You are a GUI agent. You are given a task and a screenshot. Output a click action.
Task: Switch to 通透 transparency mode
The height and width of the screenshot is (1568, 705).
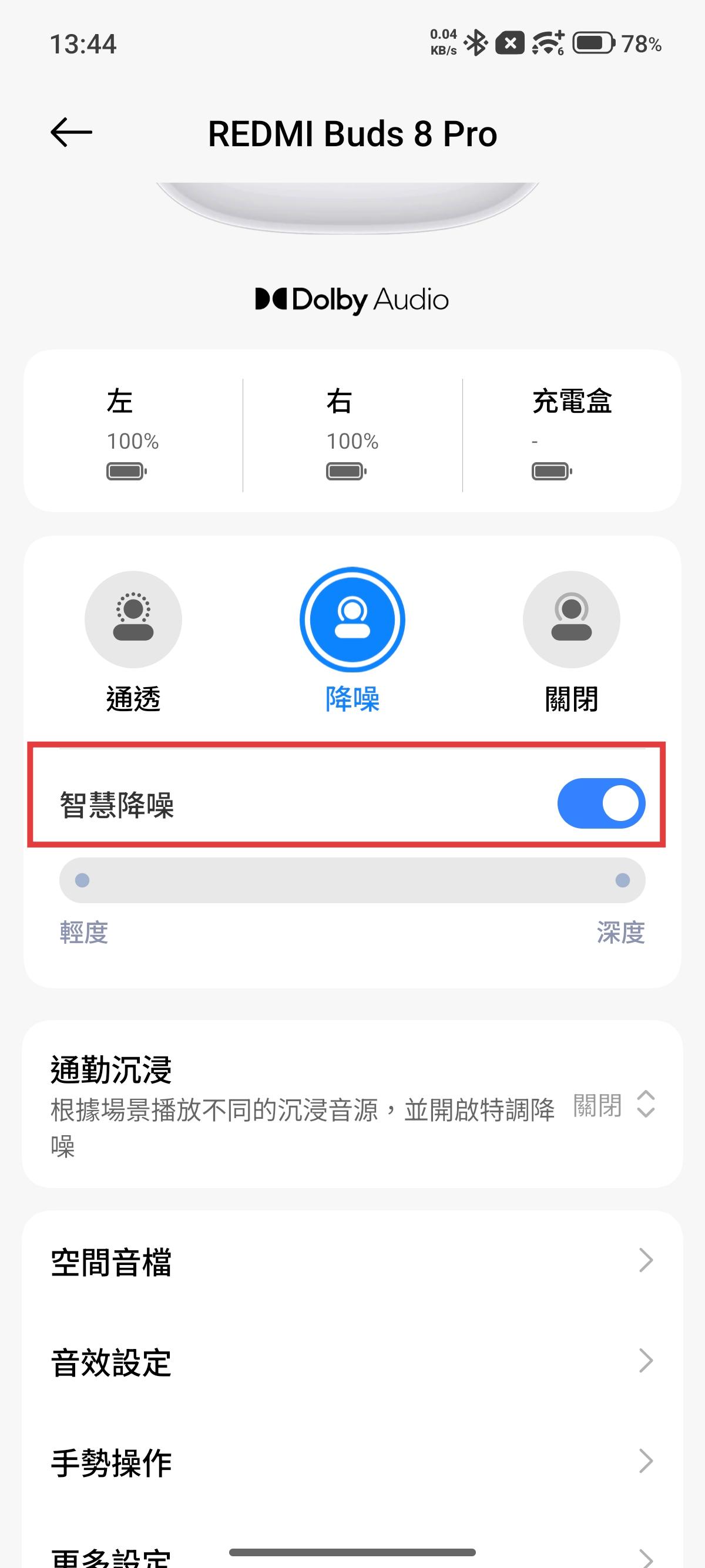133,620
